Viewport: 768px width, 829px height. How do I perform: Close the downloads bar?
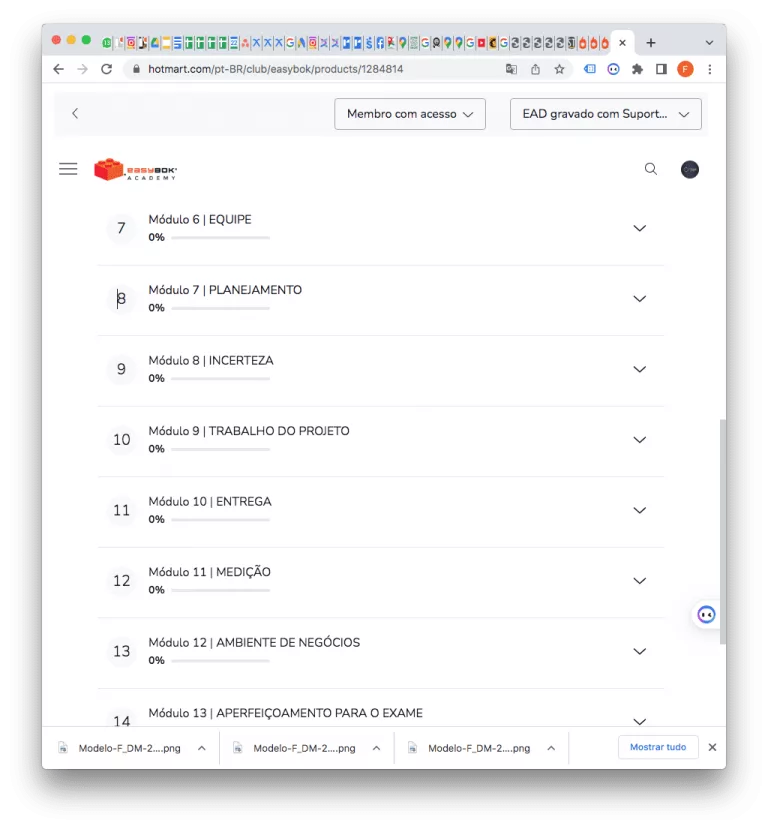pos(712,747)
